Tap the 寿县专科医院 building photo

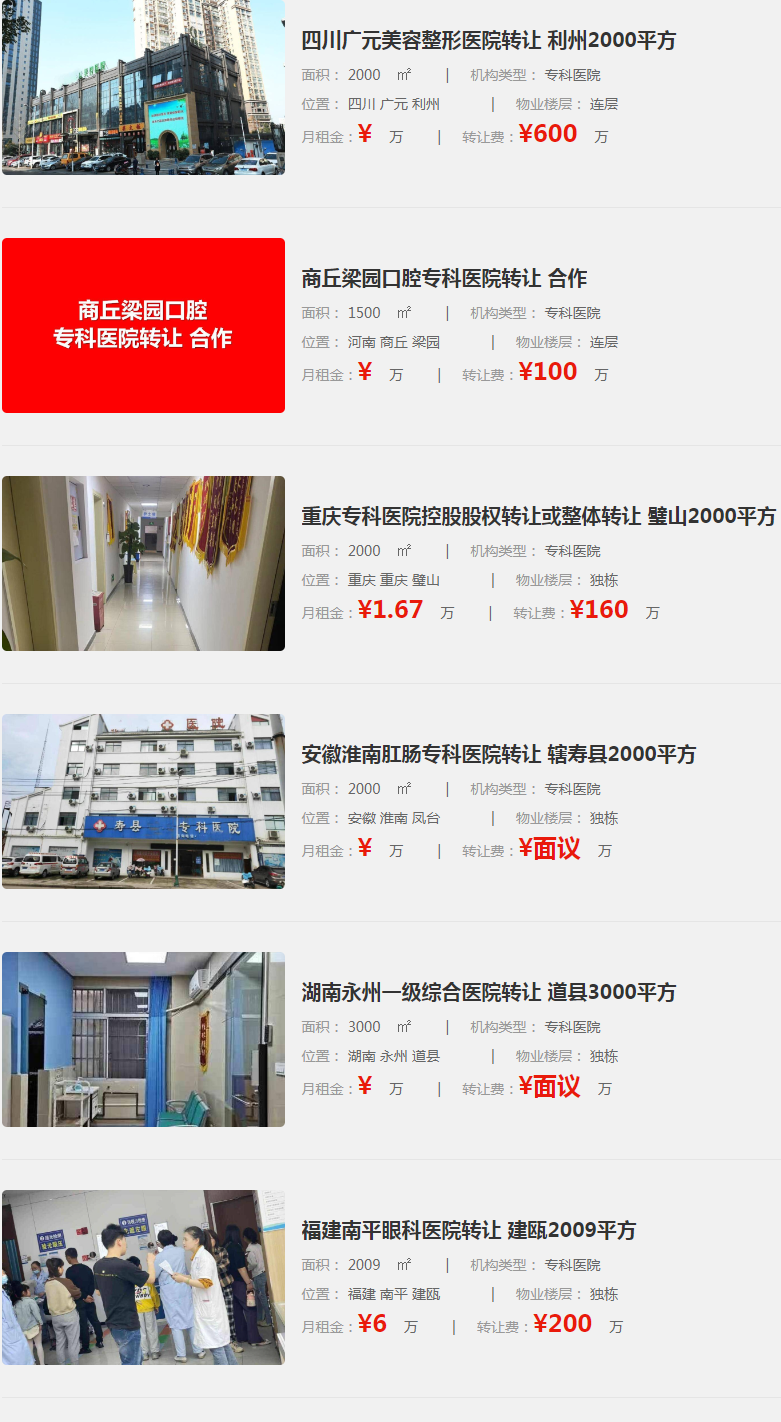[143, 801]
